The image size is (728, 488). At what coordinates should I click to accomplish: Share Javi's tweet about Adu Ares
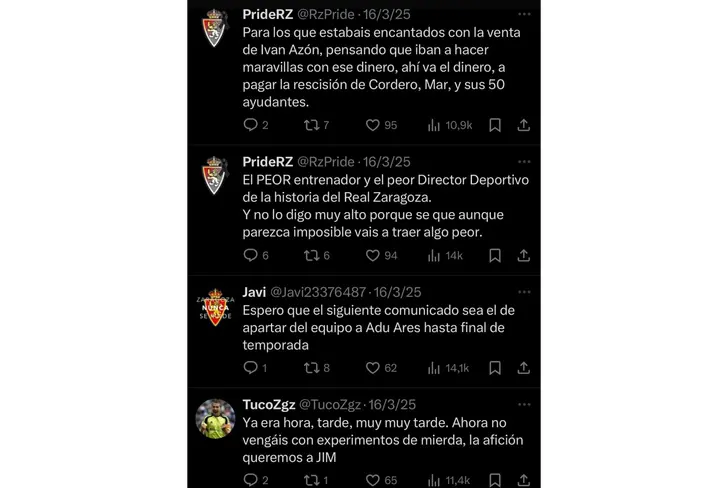coord(523,368)
